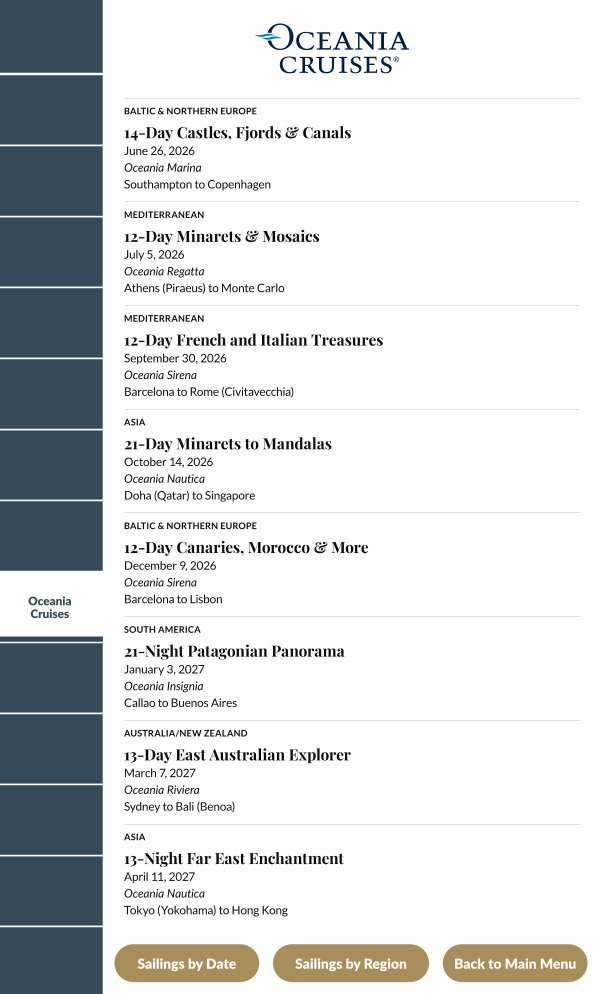View 12-Day French and Italian Treasures
Viewport: 600px width, 994px height.
pos(253,341)
